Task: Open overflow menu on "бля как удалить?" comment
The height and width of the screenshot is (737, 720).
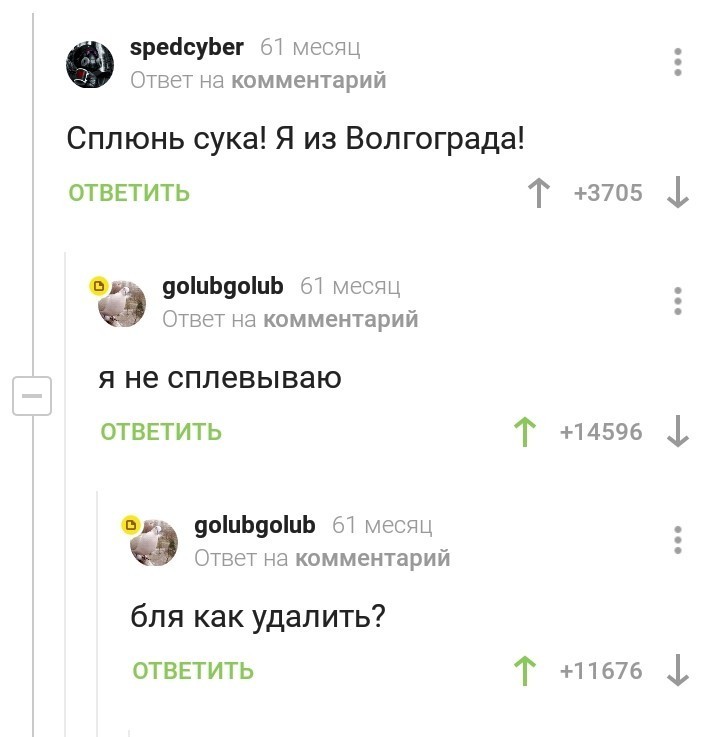Action: (x=678, y=540)
